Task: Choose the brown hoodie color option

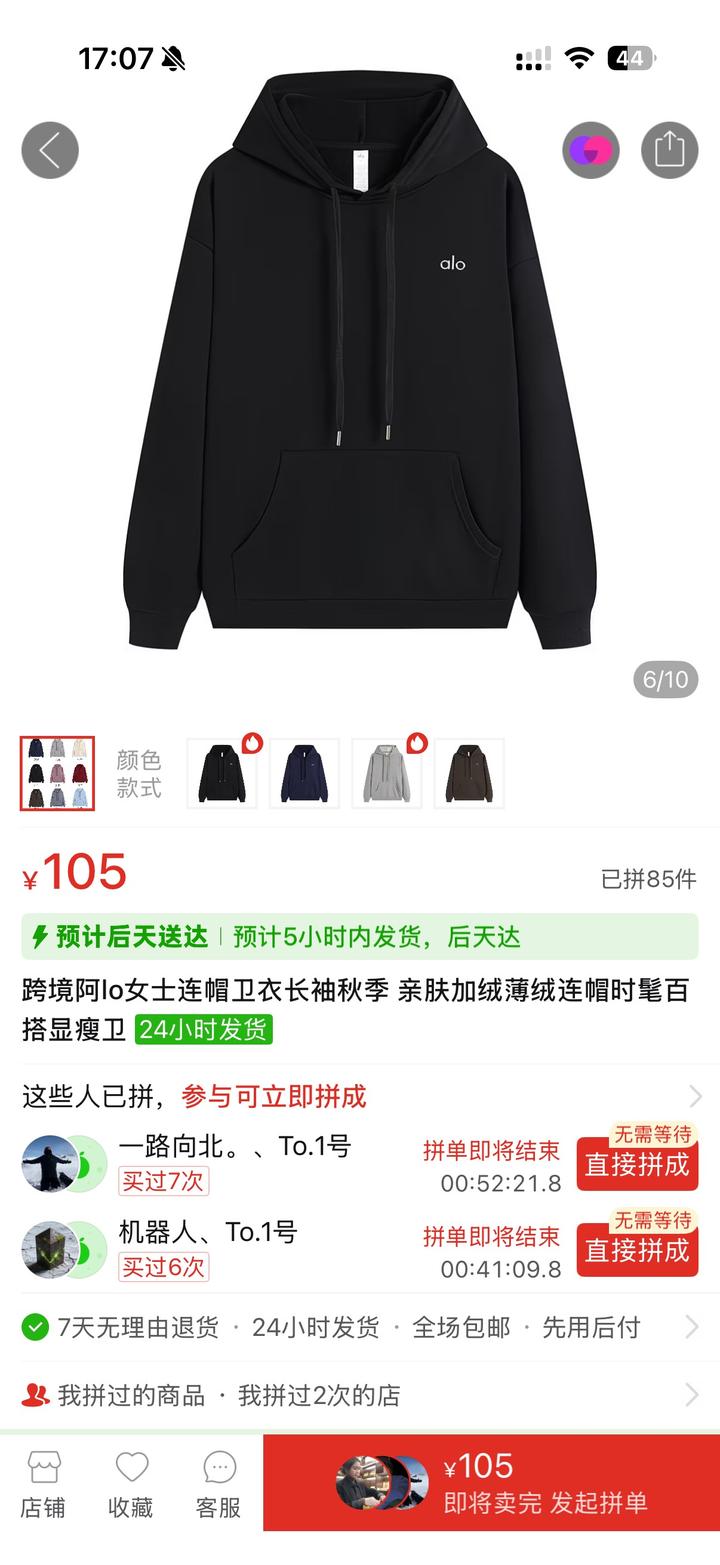Action: (x=469, y=773)
